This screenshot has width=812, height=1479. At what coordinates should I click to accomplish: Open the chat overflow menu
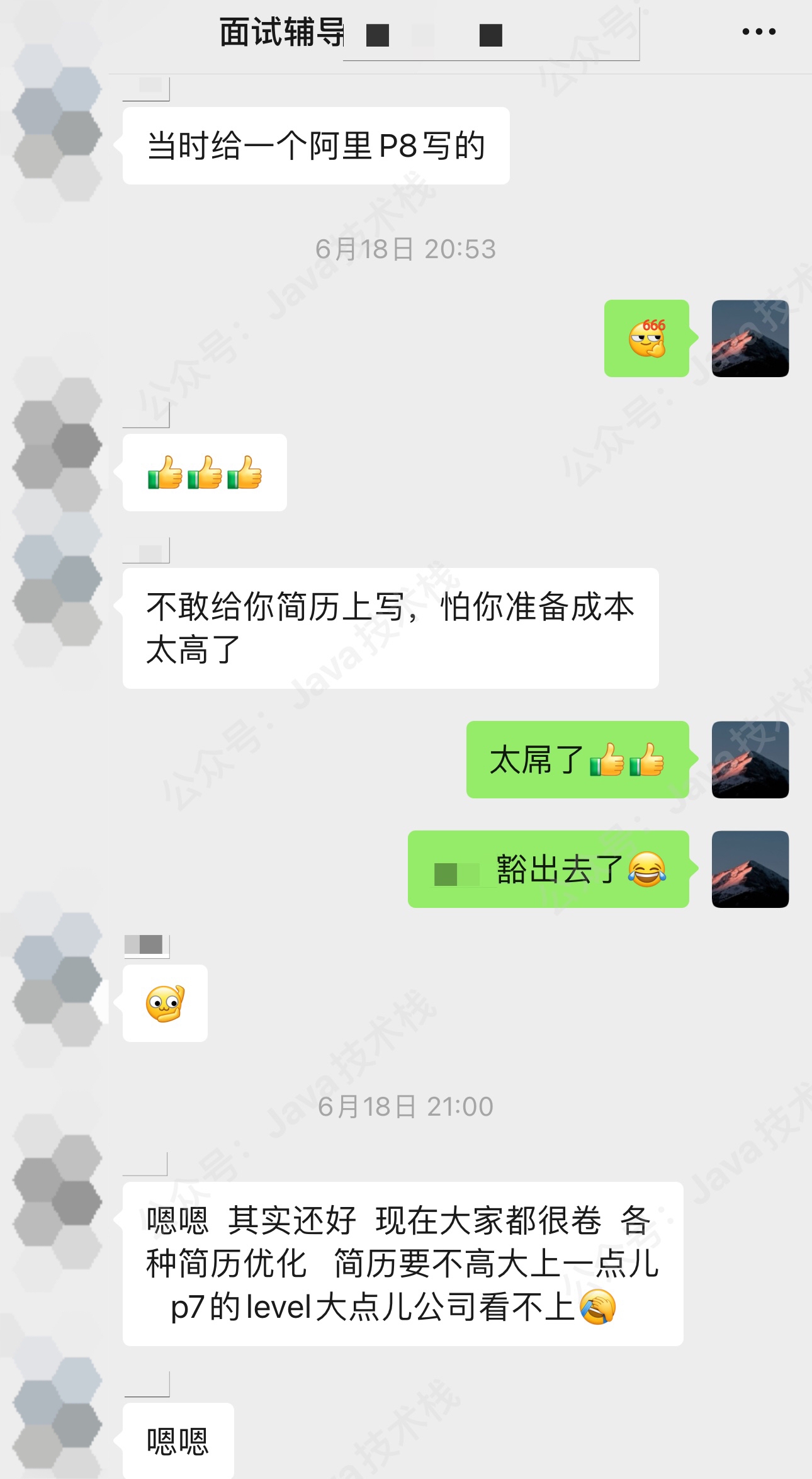coord(758,31)
